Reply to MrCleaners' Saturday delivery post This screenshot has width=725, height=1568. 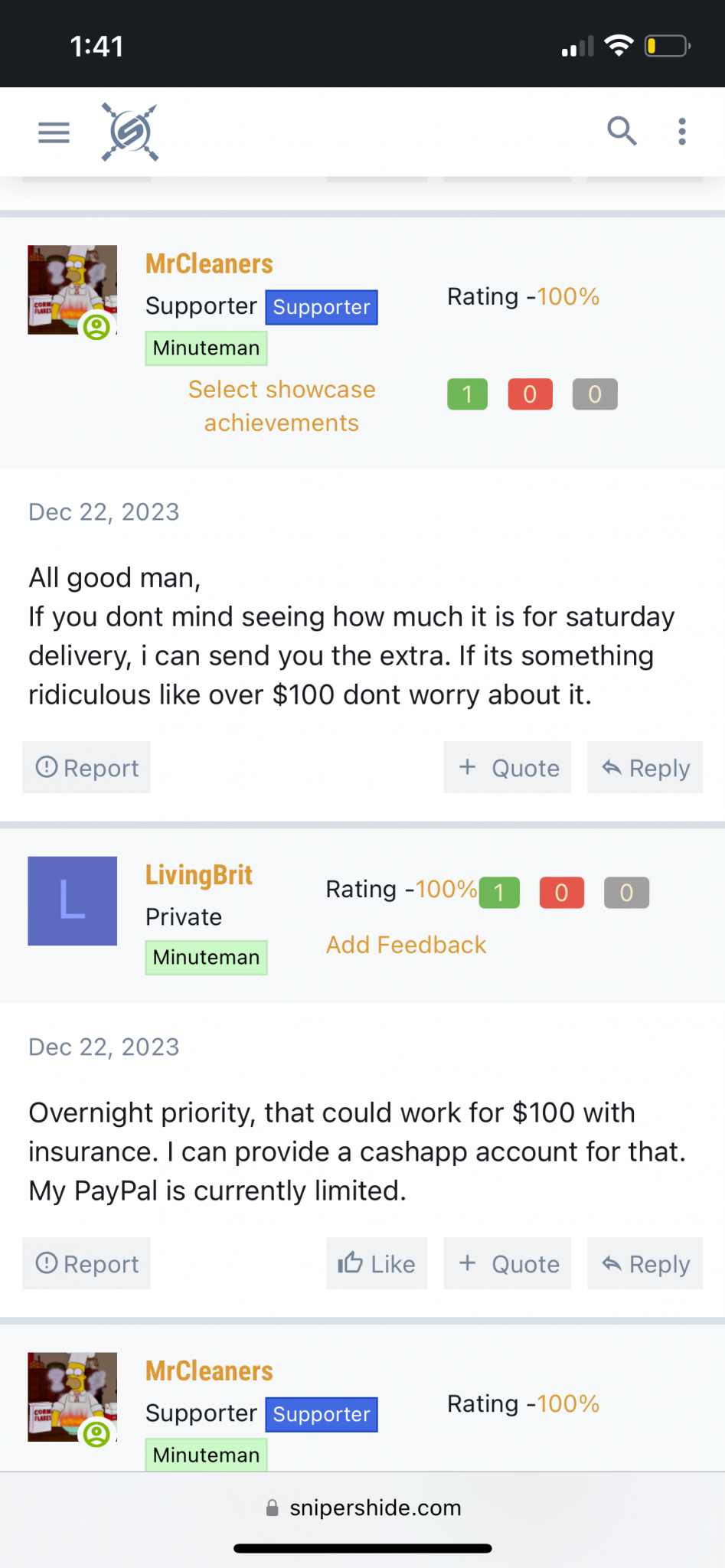(645, 767)
